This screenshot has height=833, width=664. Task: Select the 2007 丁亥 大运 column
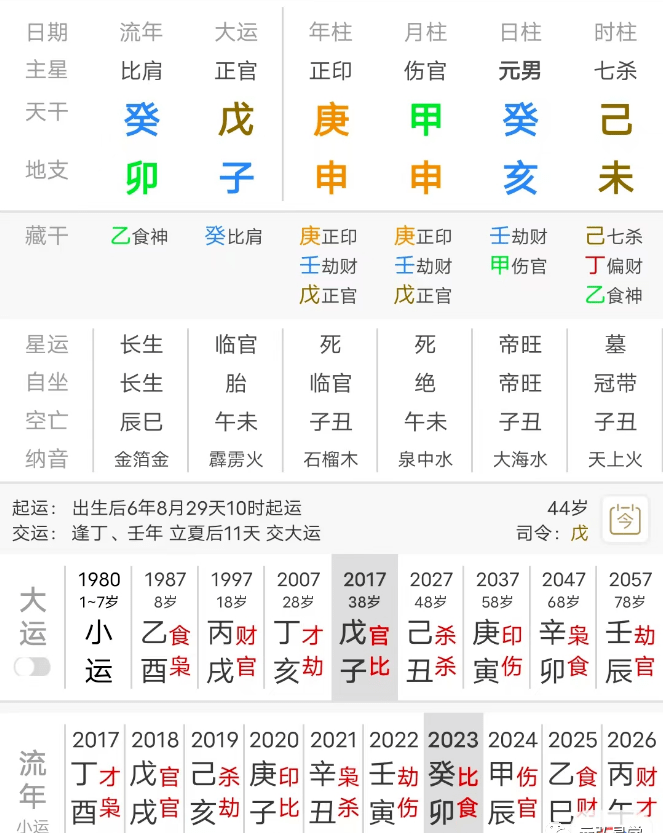point(298,627)
